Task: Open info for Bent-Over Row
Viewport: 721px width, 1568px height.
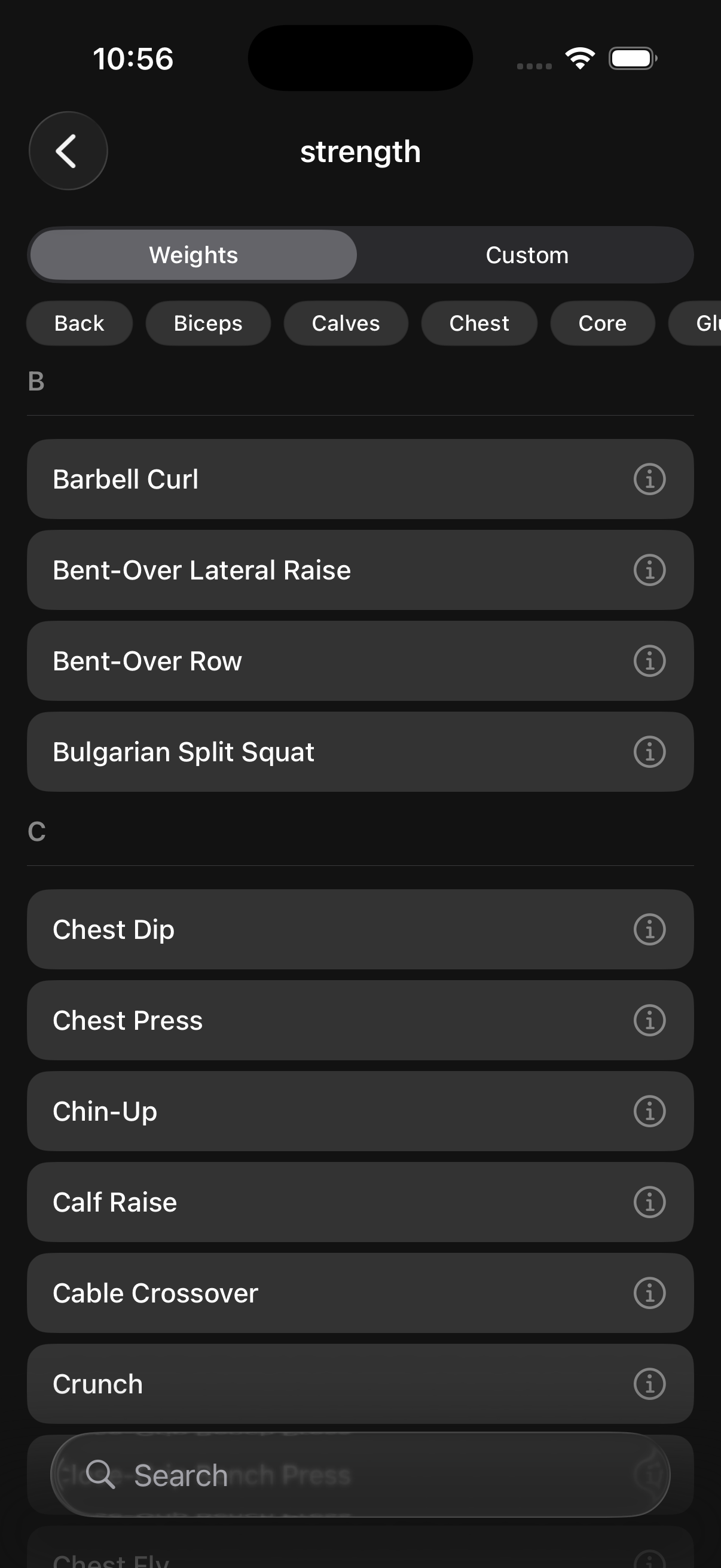Action: click(x=649, y=661)
